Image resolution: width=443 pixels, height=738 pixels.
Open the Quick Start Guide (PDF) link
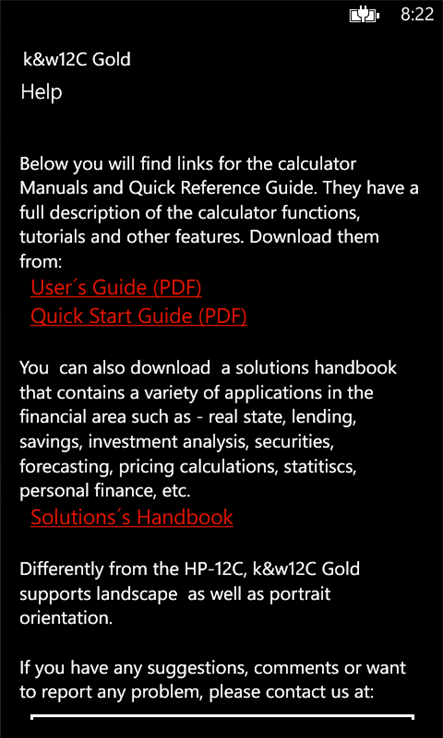tap(139, 316)
